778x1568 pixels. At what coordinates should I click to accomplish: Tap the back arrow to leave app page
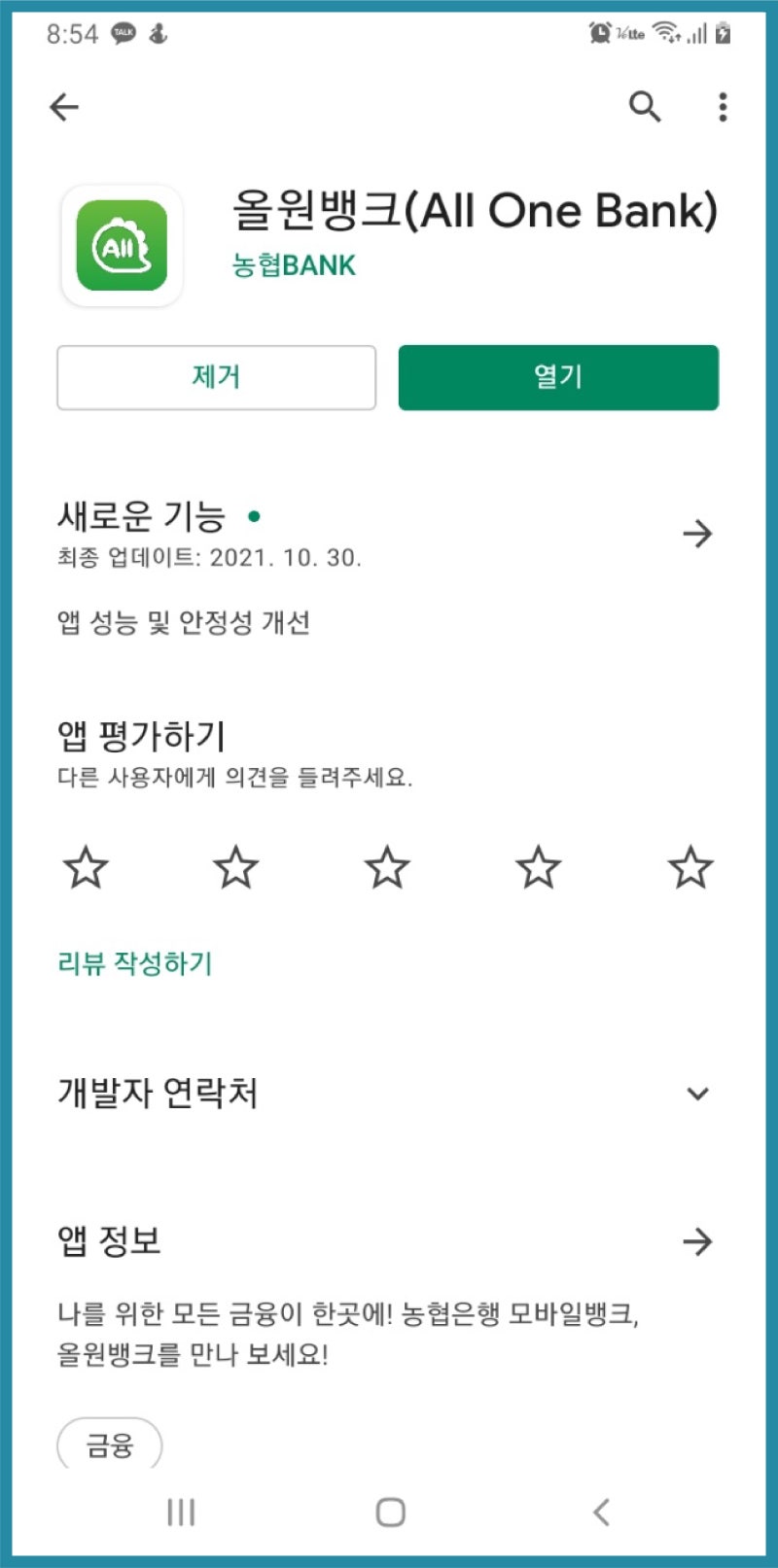(64, 107)
